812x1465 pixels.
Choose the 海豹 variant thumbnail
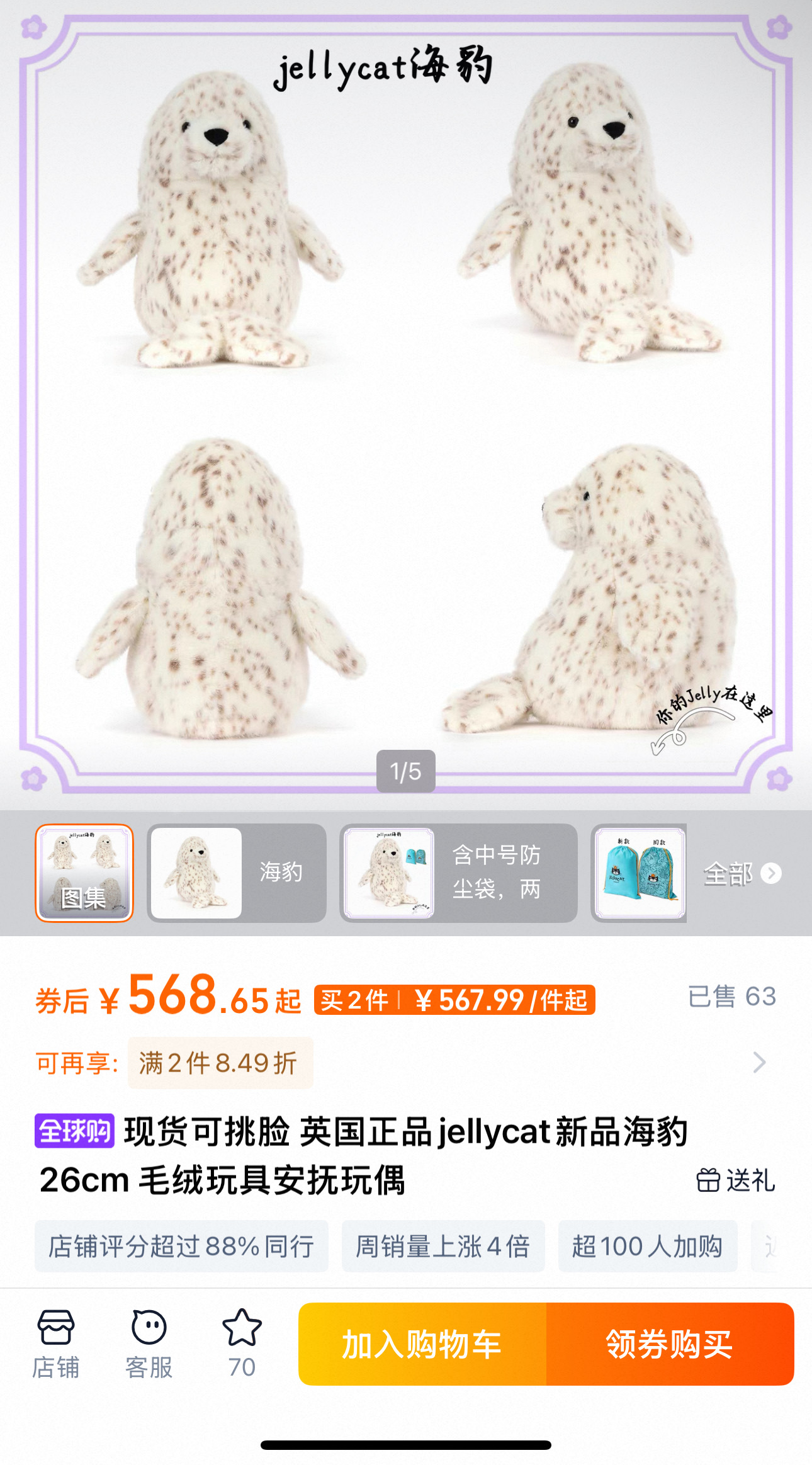point(237,873)
